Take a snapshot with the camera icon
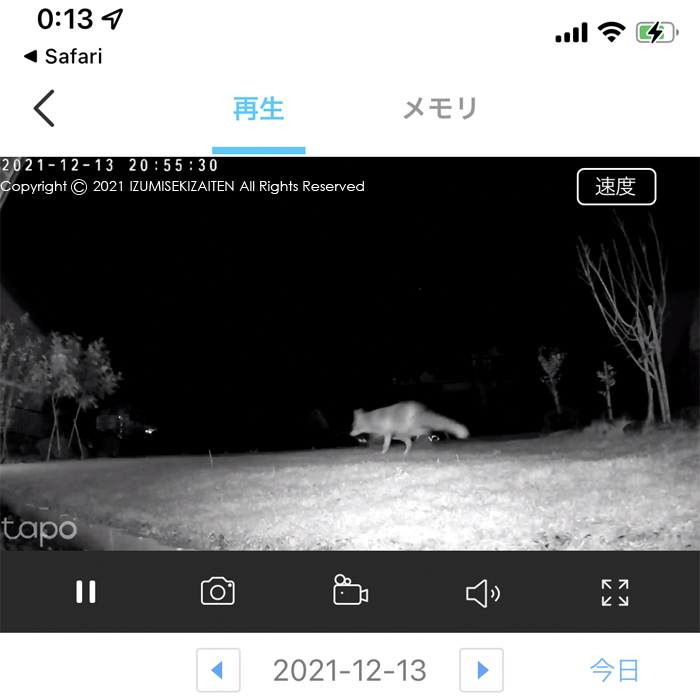This screenshot has width=700, height=700. 218,592
